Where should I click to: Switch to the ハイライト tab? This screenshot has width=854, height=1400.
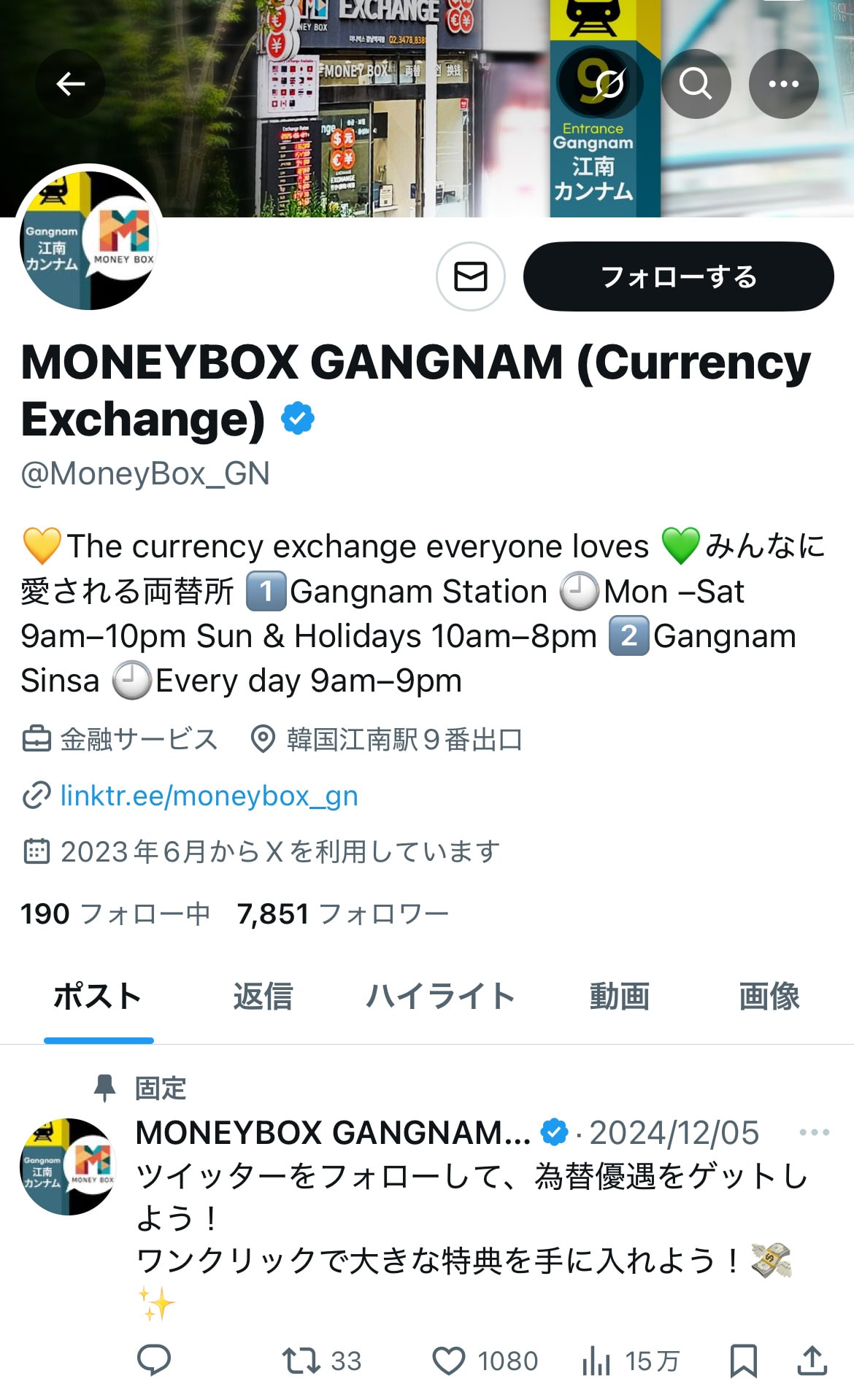click(440, 997)
